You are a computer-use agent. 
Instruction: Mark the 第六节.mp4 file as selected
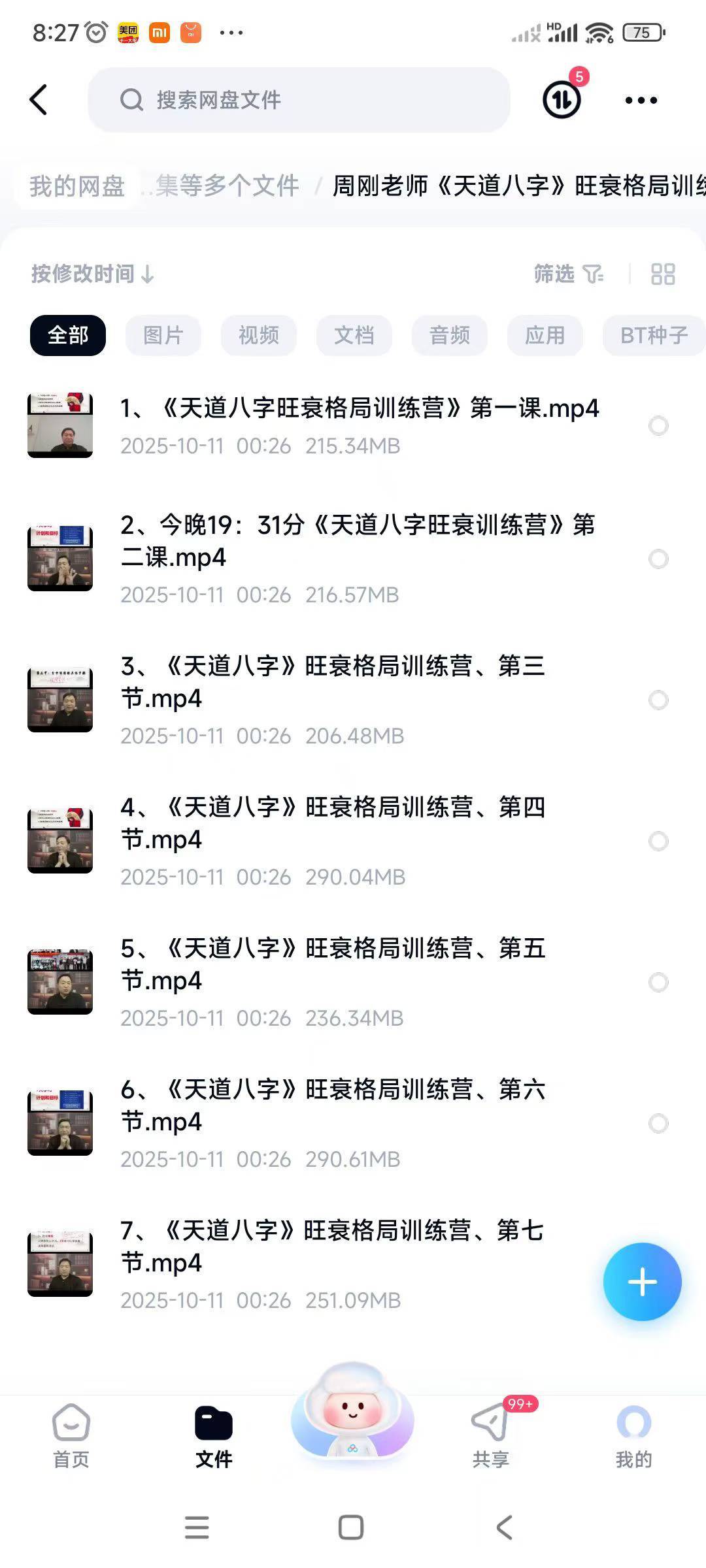coord(658,1123)
